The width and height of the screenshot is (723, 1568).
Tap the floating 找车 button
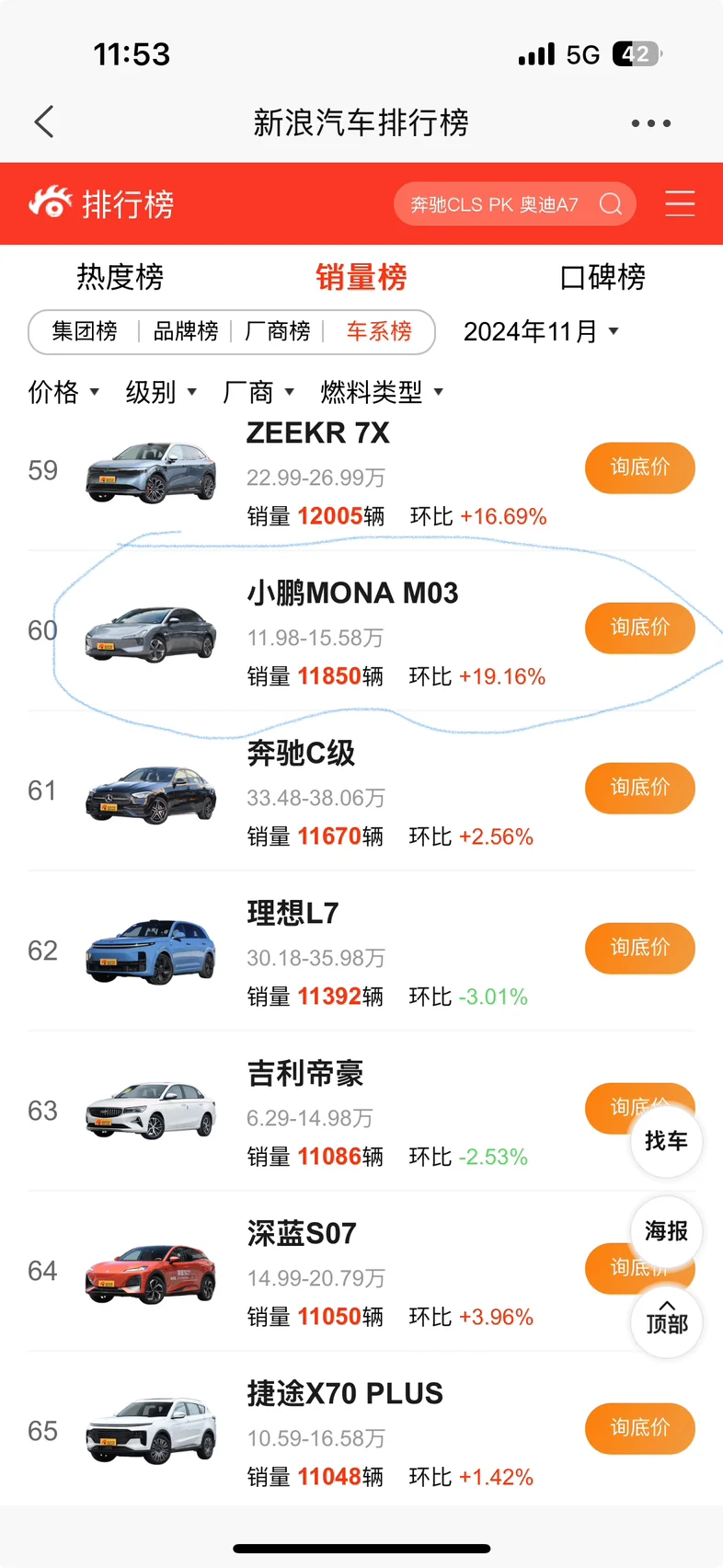[x=667, y=1141]
